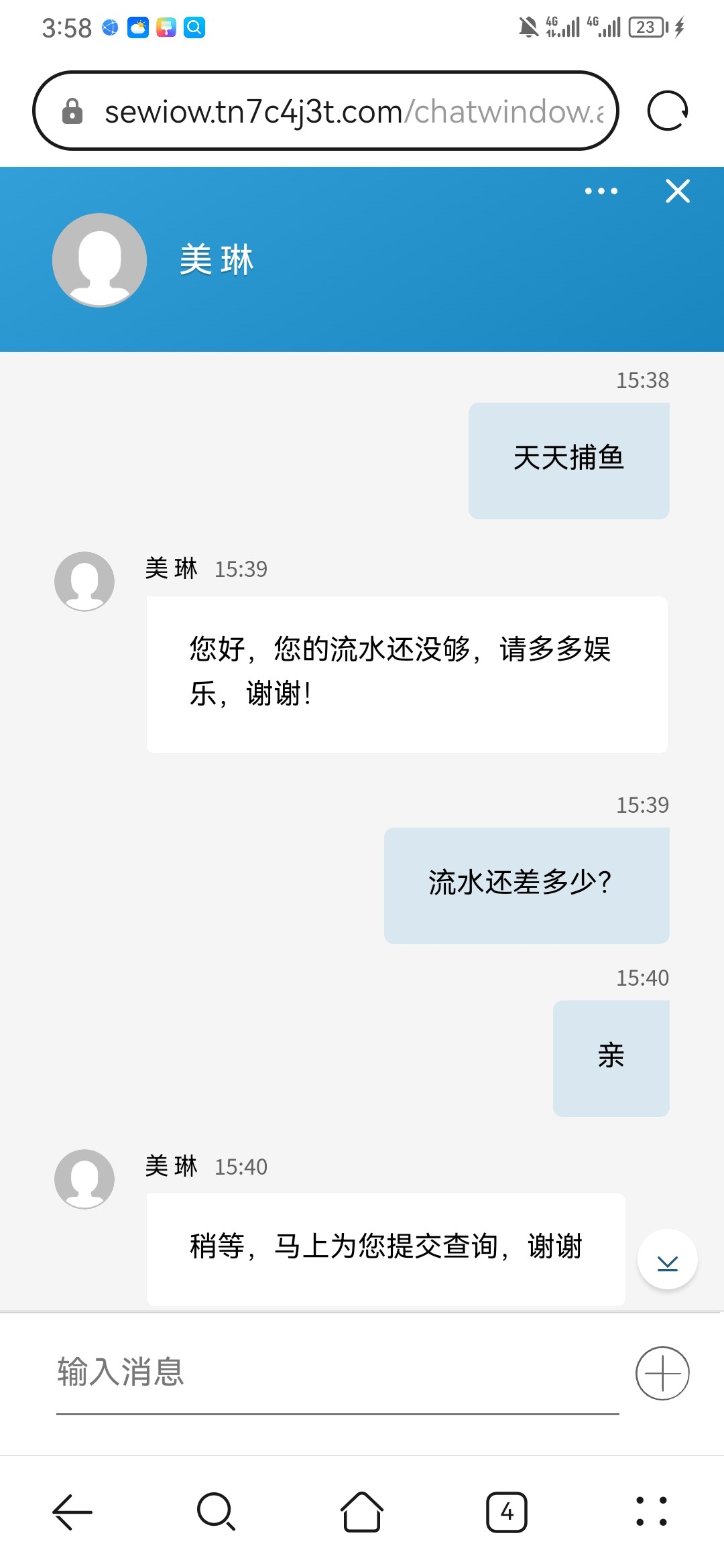This screenshot has width=724, height=1568.
Task: Open the browser's four-dot menu
Action: coord(651,1512)
